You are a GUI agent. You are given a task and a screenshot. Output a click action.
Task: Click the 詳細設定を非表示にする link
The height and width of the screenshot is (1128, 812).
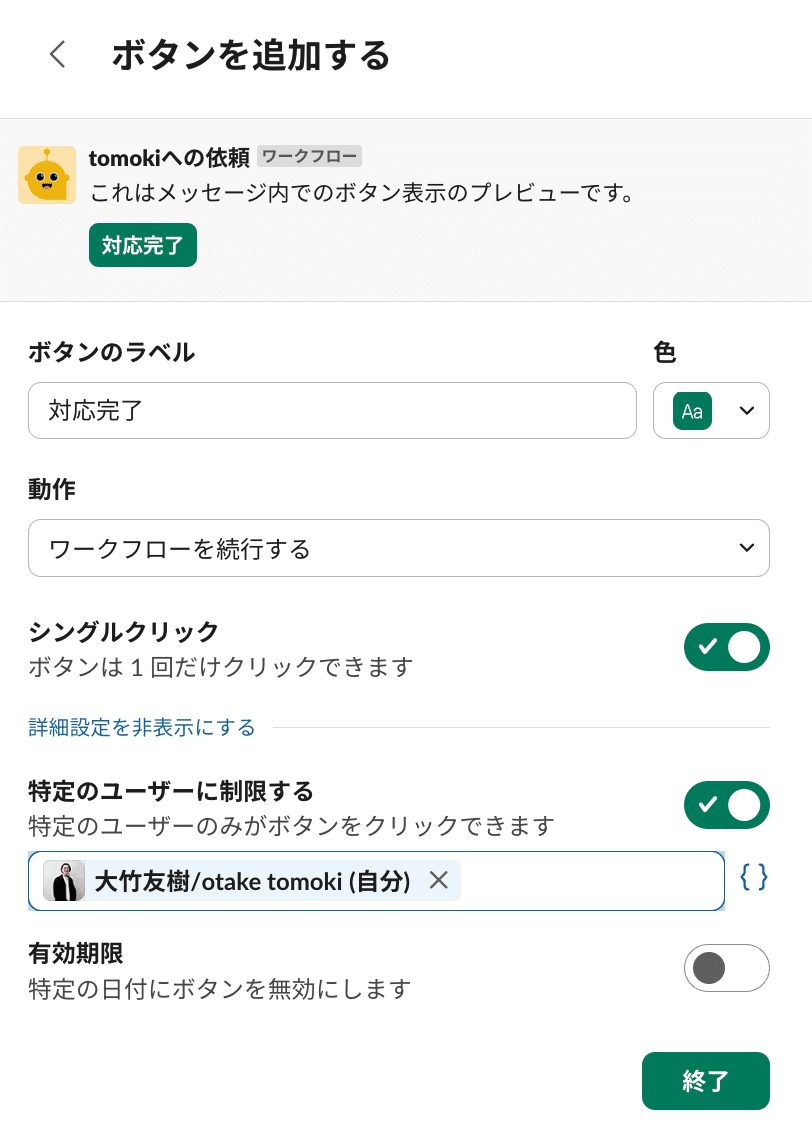140,729
